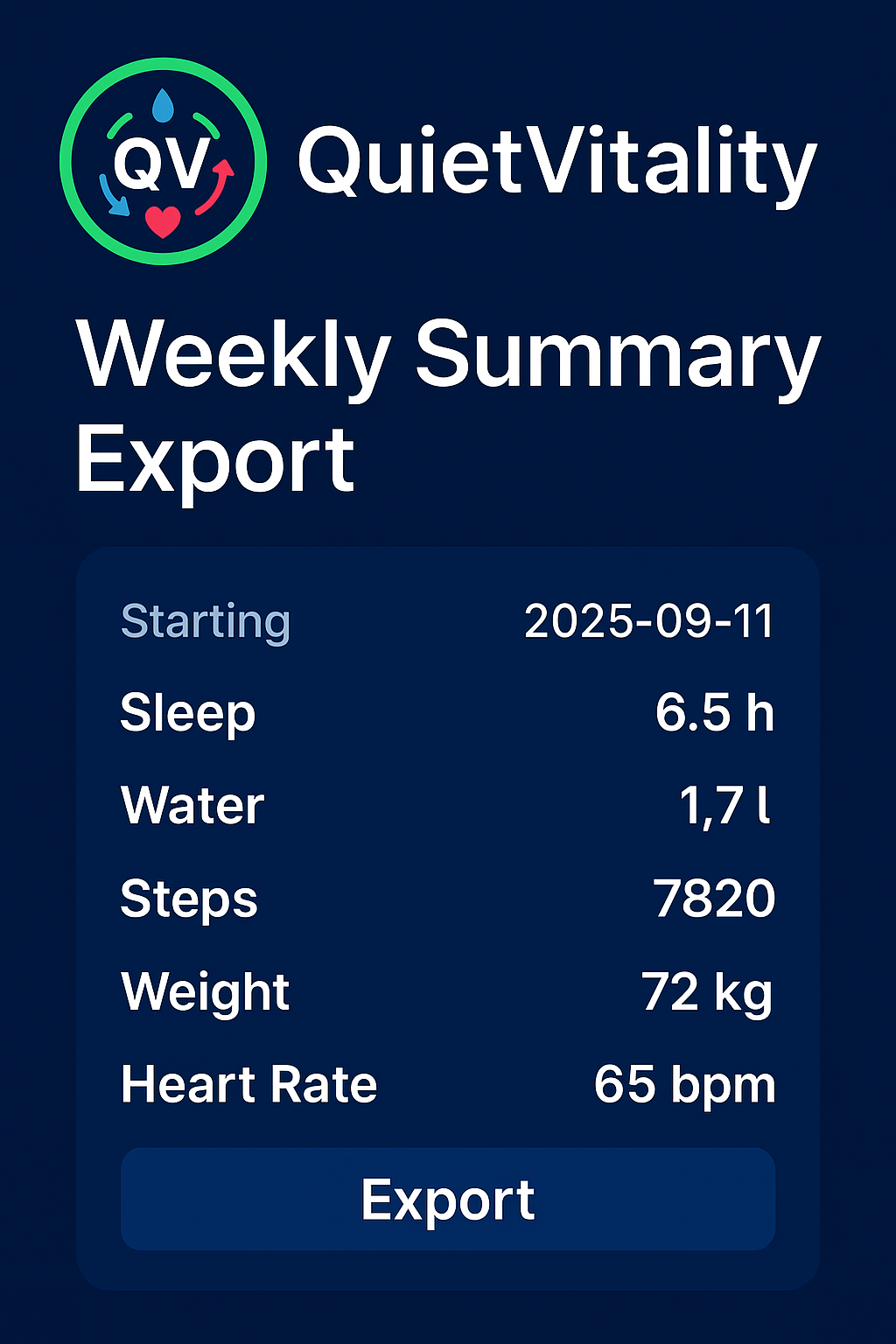Tap the Export button
Image resolution: width=896 pixels, height=1344 pixels.
[448, 1199]
